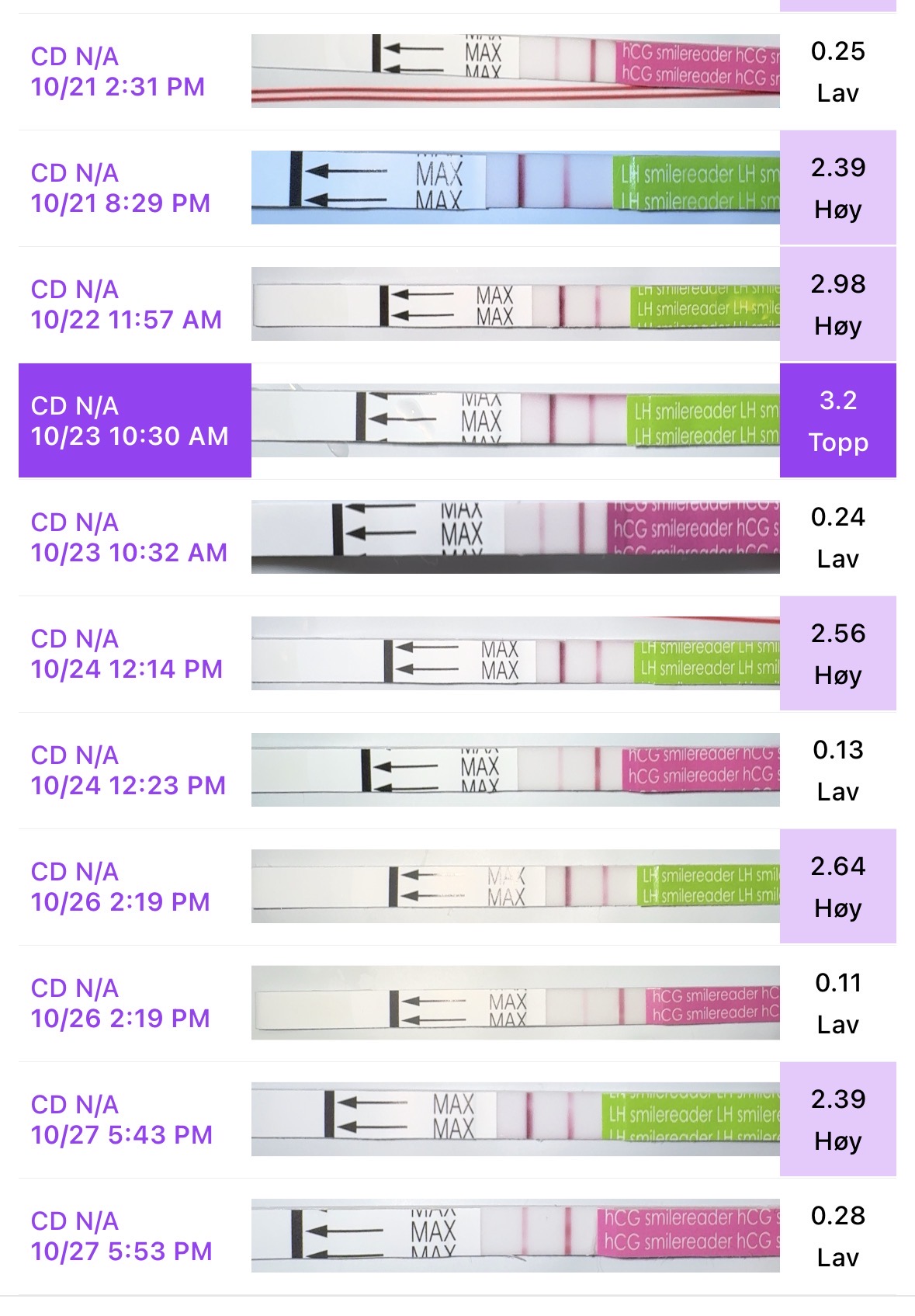View the 10/27 5:43 PM test entry
Screen dimensions: 915x1316
[x=121, y=1120]
